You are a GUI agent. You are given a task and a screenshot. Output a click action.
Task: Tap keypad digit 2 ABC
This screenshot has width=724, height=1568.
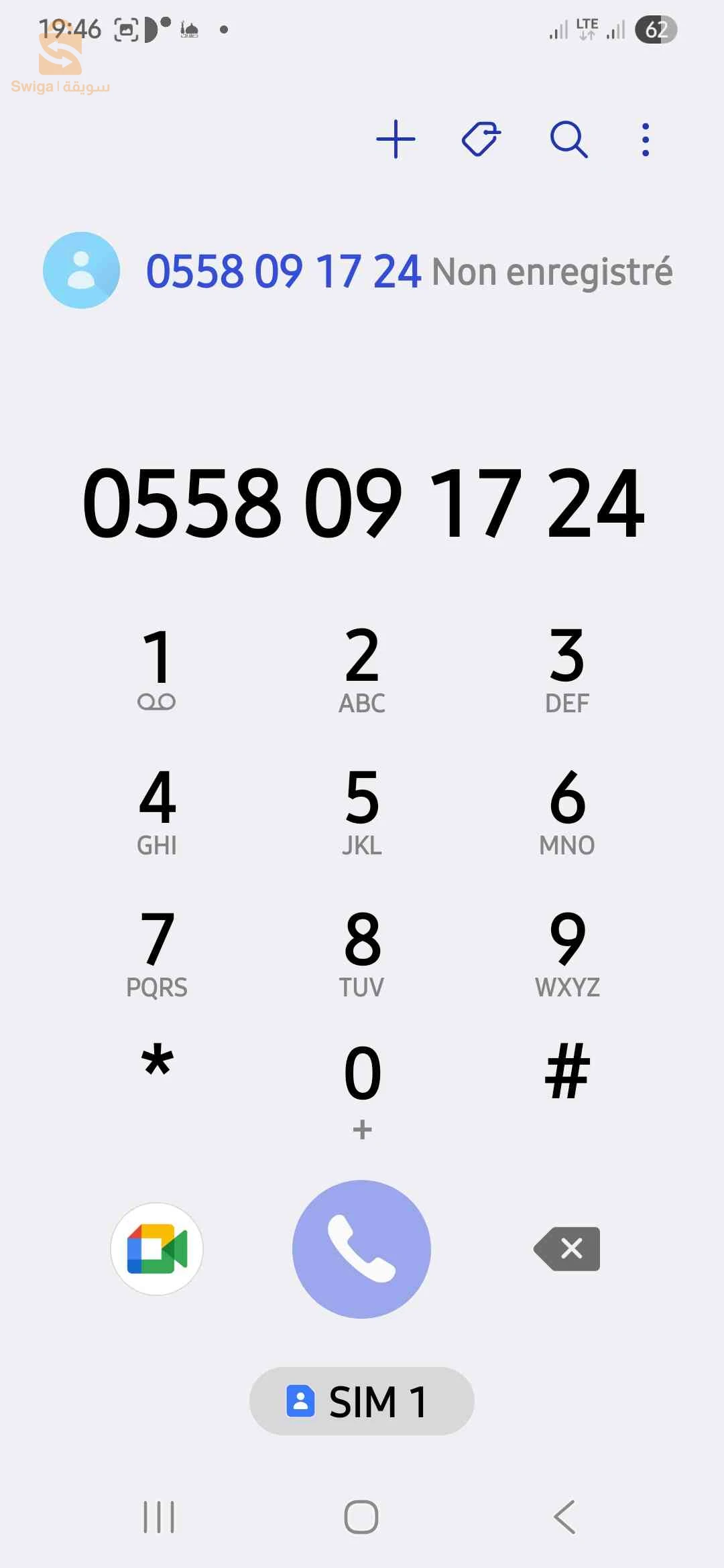[362, 667]
